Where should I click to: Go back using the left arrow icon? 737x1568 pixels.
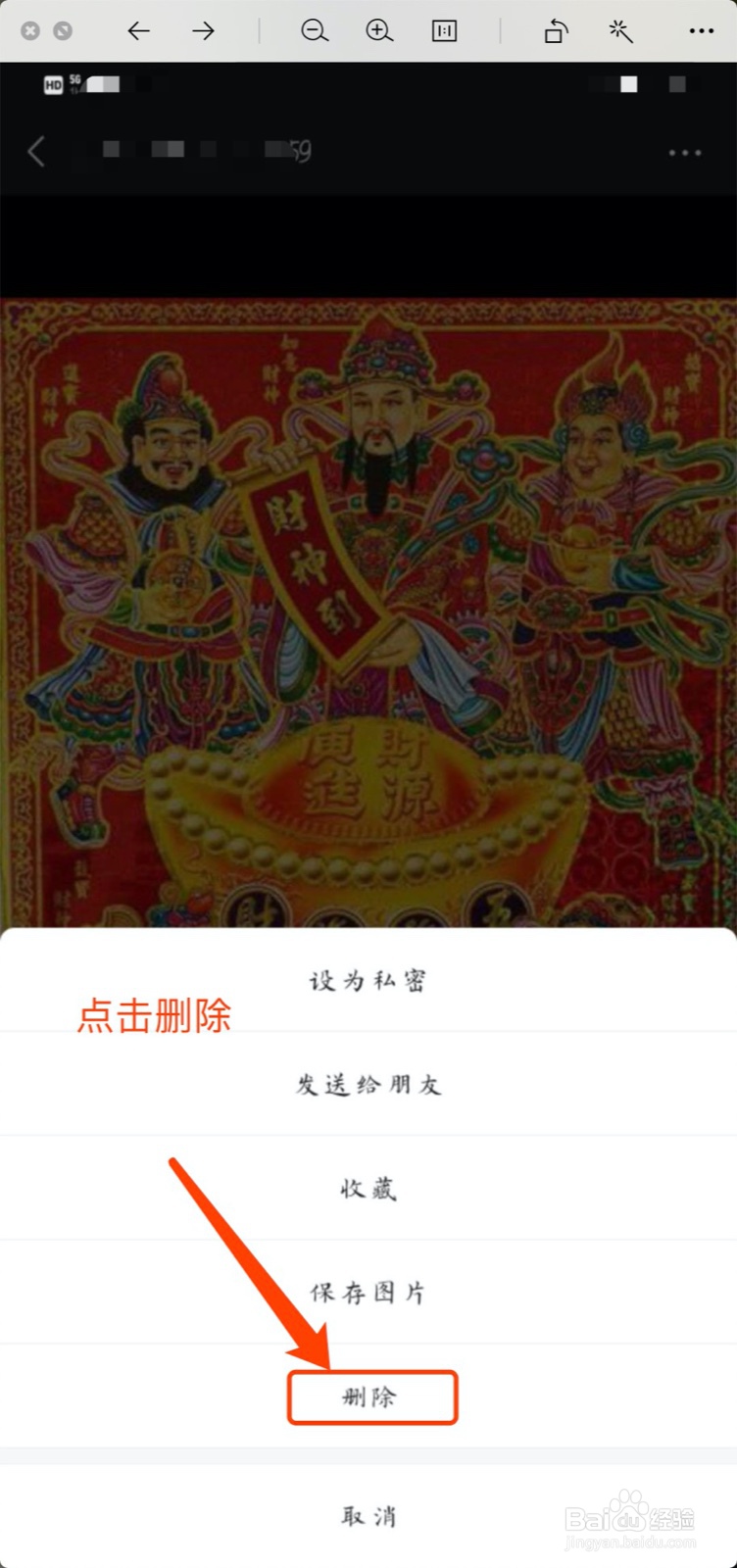[138, 30]
